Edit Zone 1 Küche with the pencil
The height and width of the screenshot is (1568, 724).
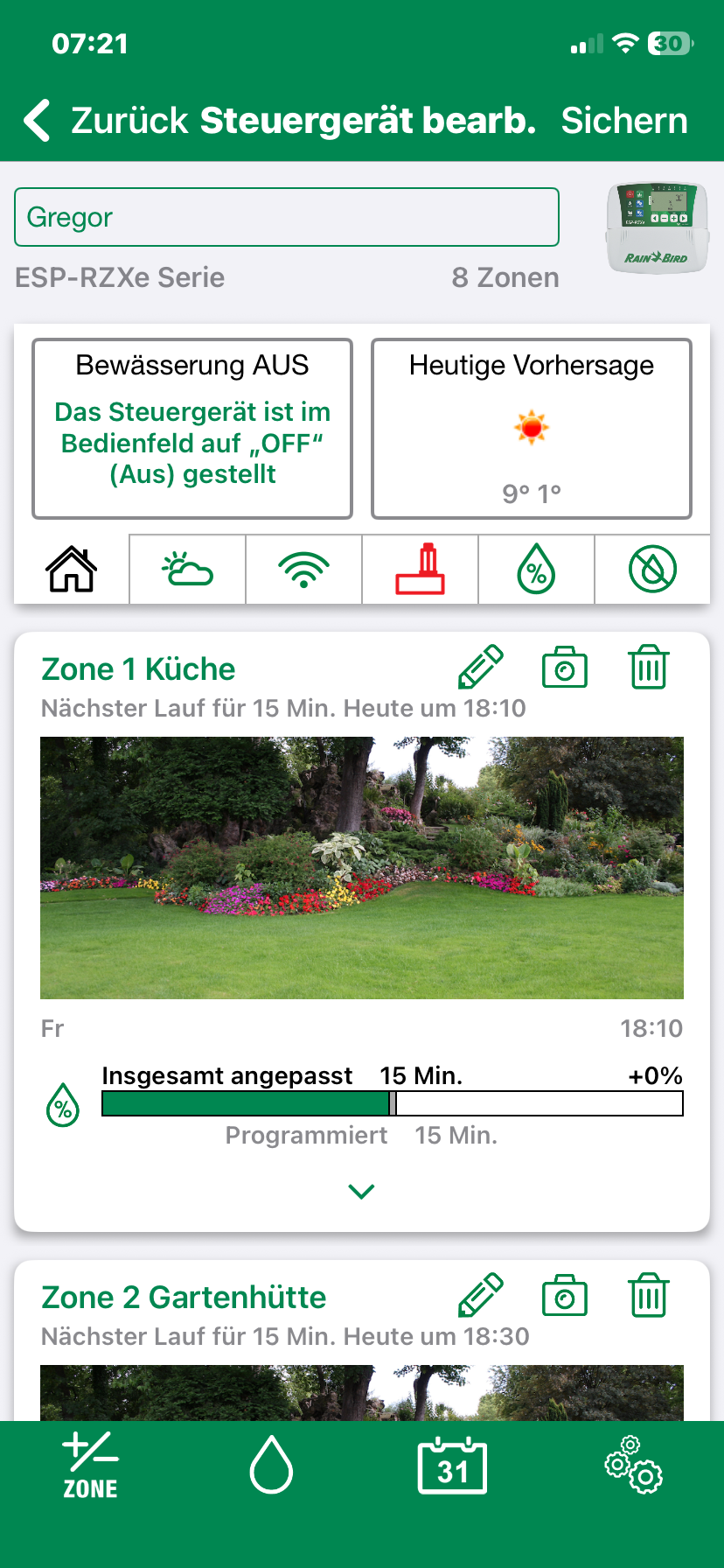(480, 668)
